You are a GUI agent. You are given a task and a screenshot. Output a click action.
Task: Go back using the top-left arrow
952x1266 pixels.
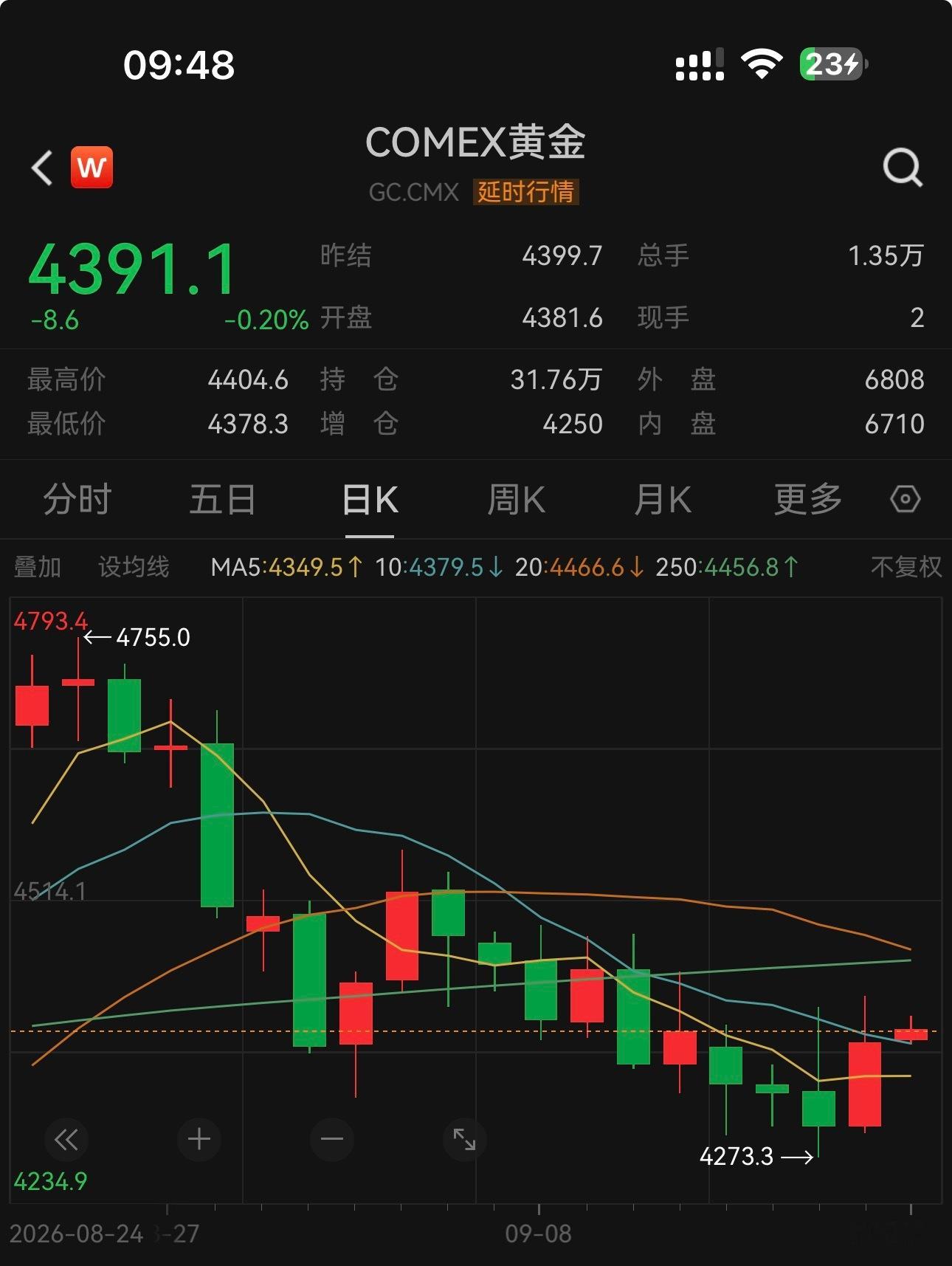click(42, 168)
